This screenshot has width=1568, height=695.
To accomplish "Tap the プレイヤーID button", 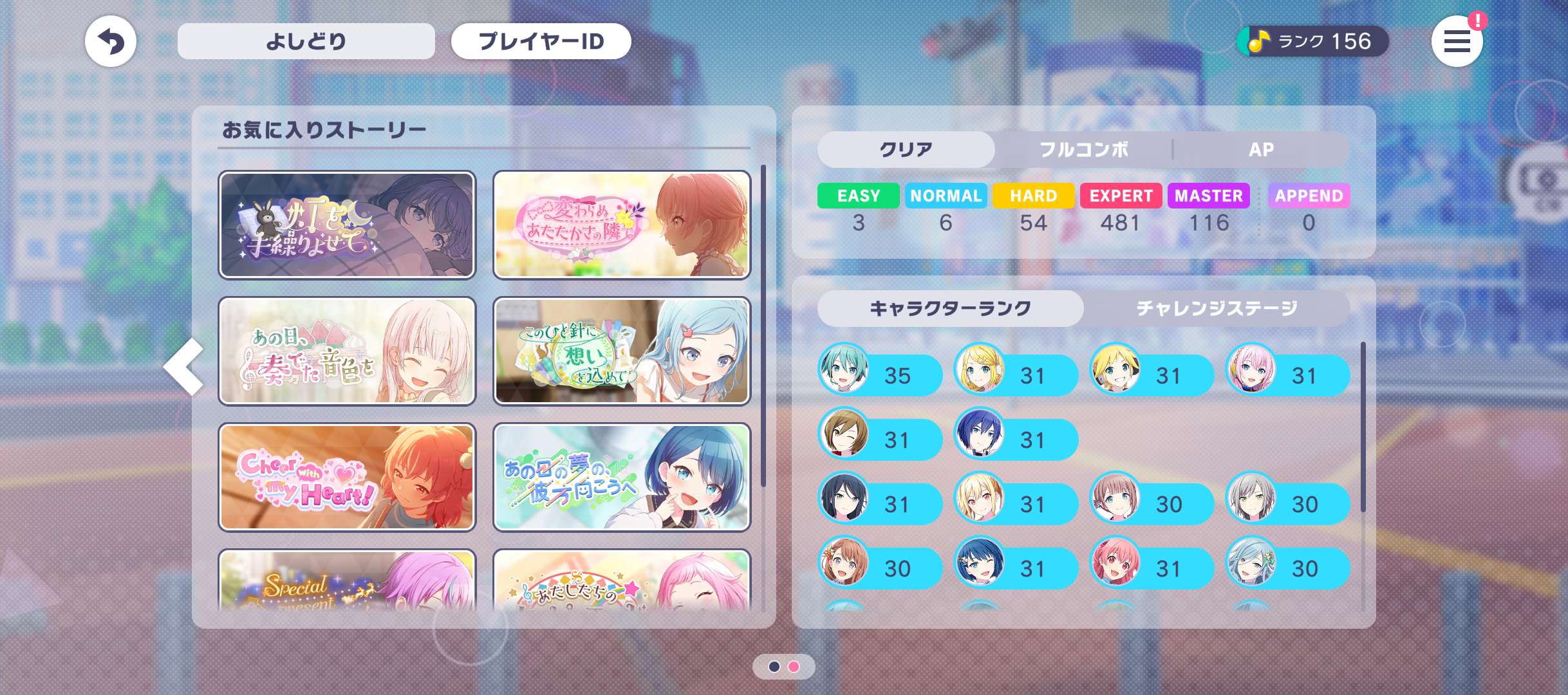I will pos(541,42).
